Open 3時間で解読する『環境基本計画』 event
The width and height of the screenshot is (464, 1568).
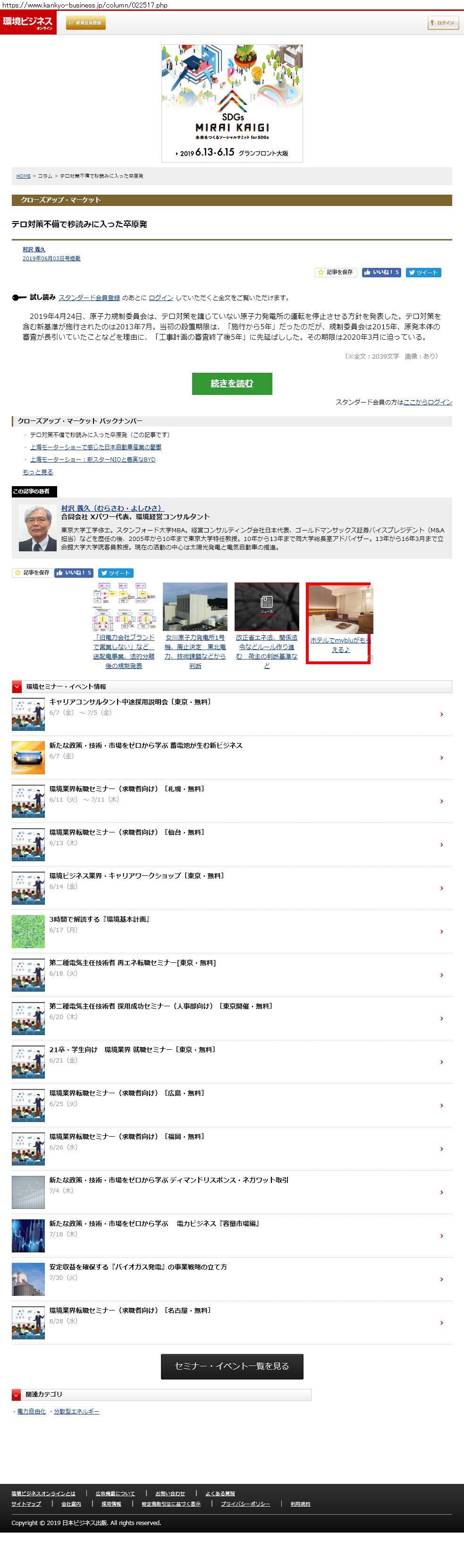[x=99, y=919]
